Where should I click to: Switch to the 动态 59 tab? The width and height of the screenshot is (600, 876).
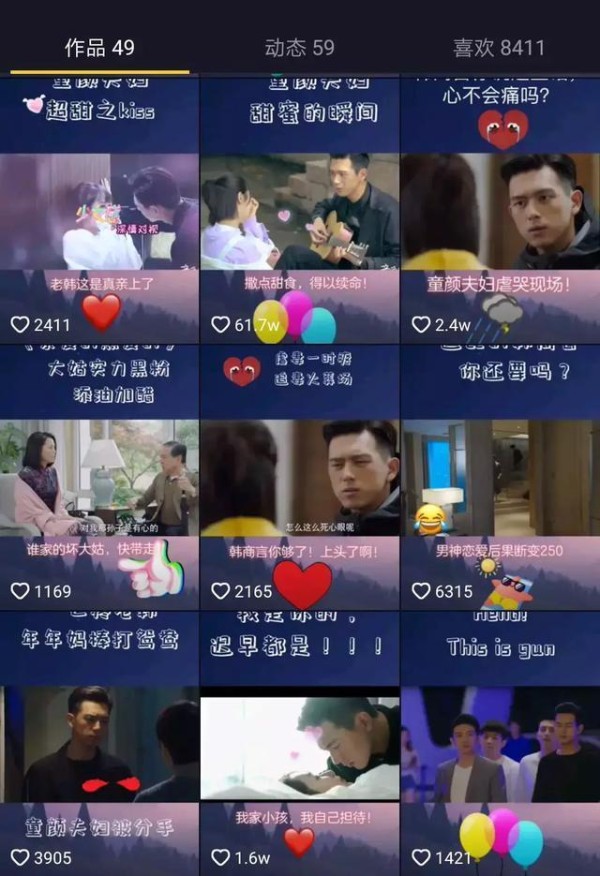coord(299,48)
